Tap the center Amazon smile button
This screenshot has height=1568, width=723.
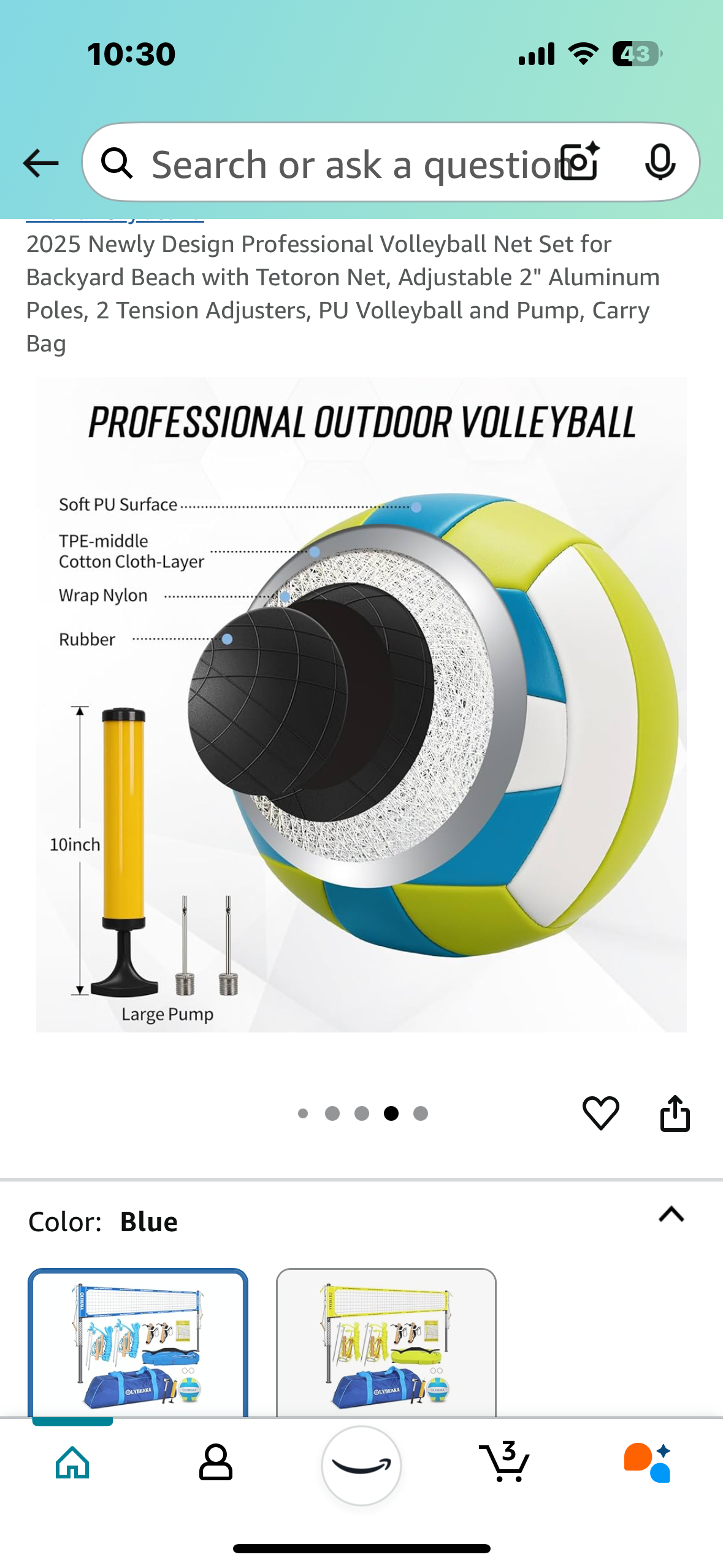pyautogui.click(x=361, y=1465)
